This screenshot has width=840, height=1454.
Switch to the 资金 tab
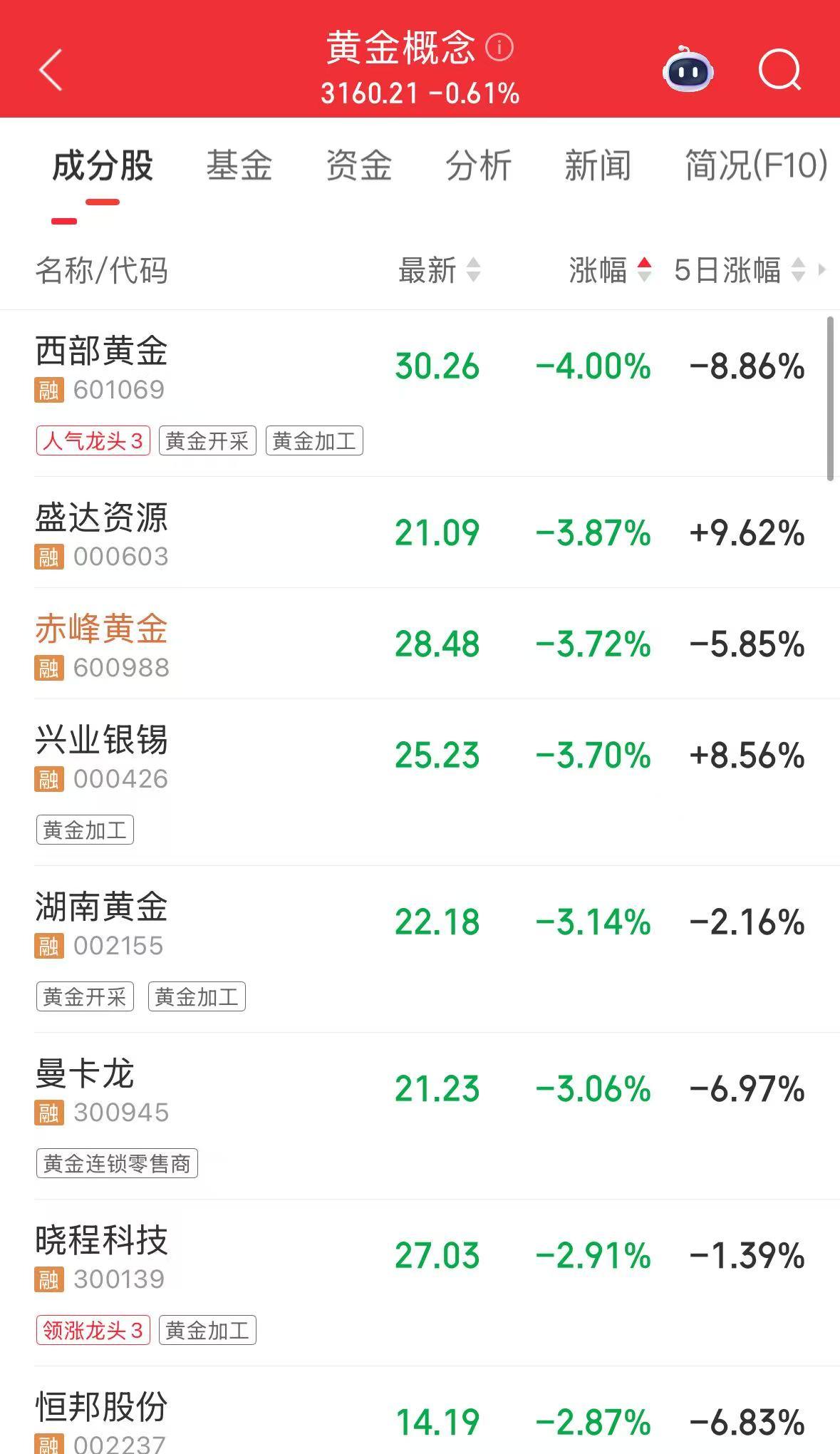(x=359, y=165)
